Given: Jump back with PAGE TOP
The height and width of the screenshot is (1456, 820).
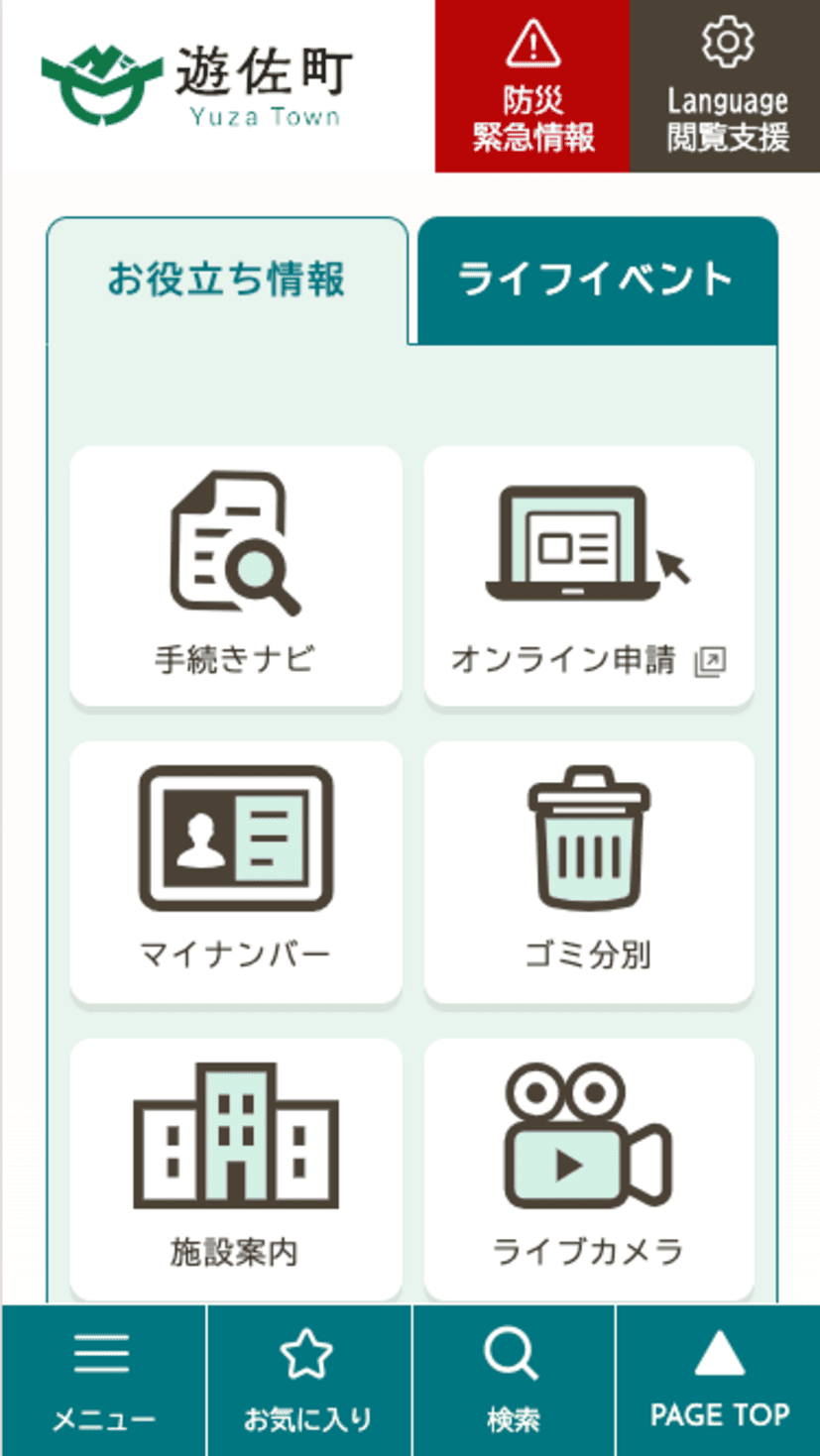Looking at the screenshot, I should tap(719, 1381).
